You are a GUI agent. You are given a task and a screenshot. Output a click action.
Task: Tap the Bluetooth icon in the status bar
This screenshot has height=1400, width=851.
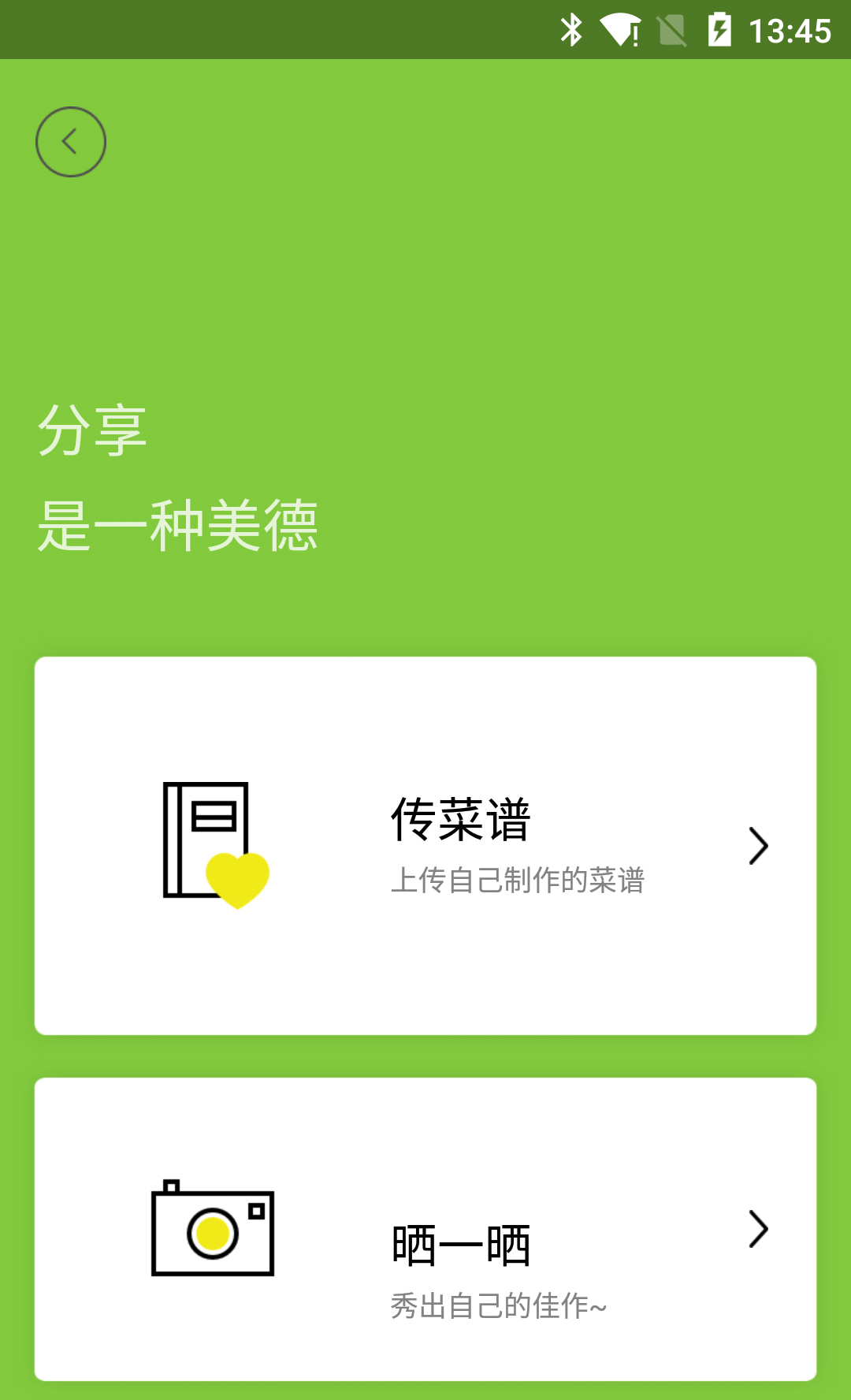point(572,30)
